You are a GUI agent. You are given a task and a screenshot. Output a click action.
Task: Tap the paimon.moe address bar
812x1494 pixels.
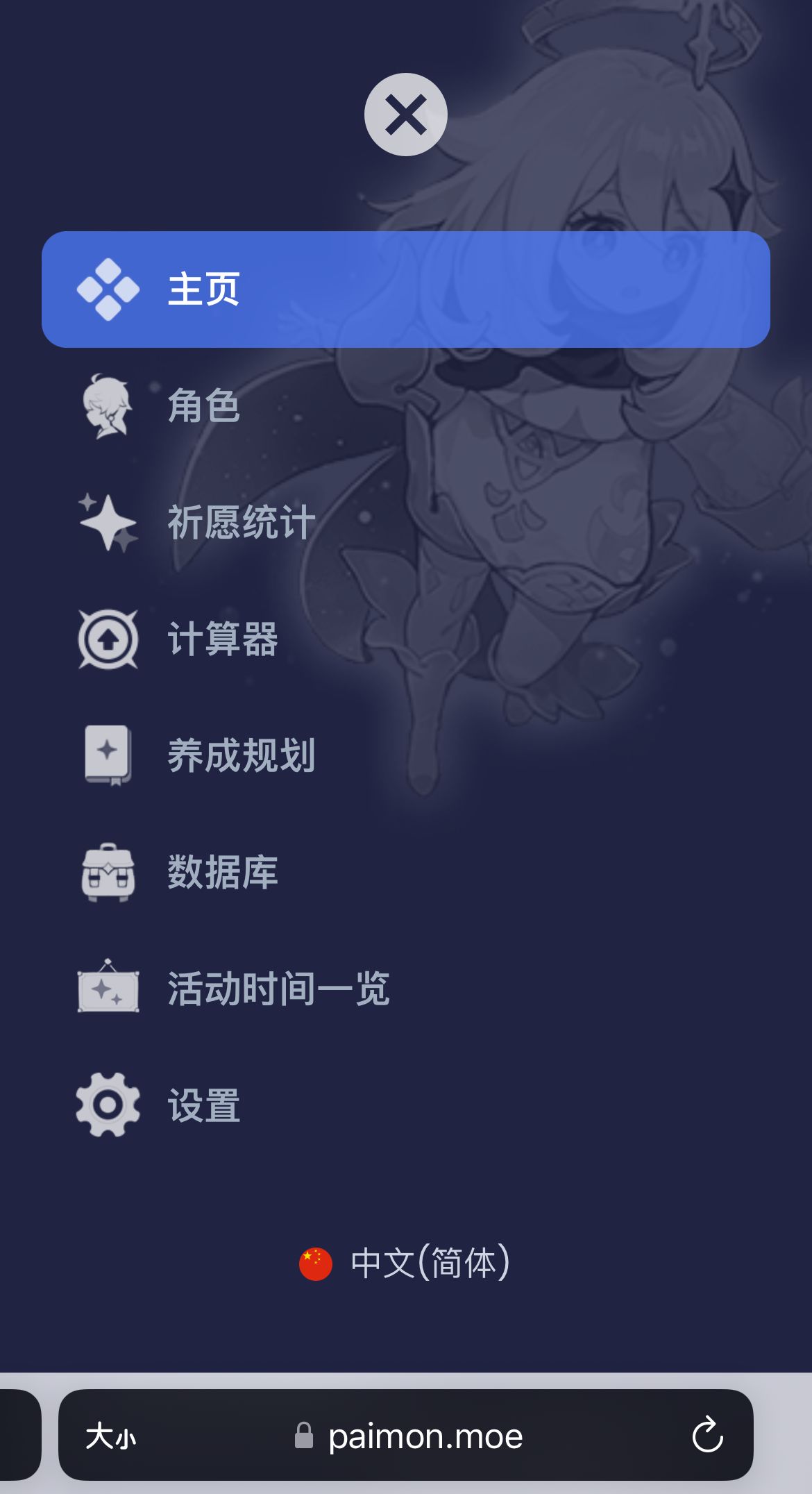(423, 1436)
